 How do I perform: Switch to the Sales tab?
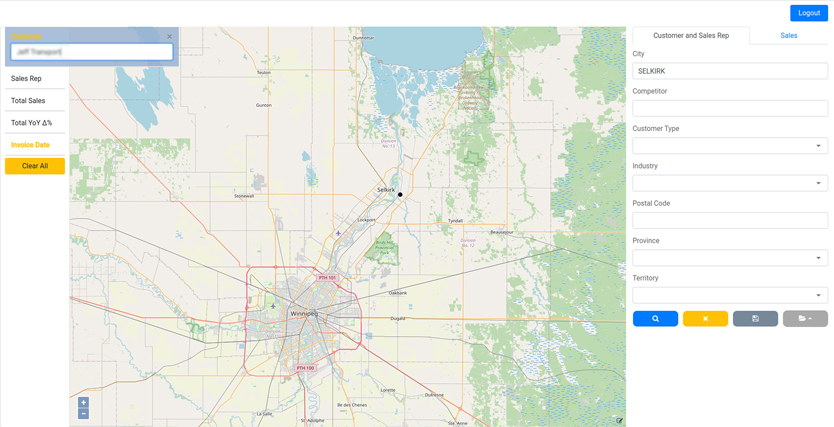point(788,35)
